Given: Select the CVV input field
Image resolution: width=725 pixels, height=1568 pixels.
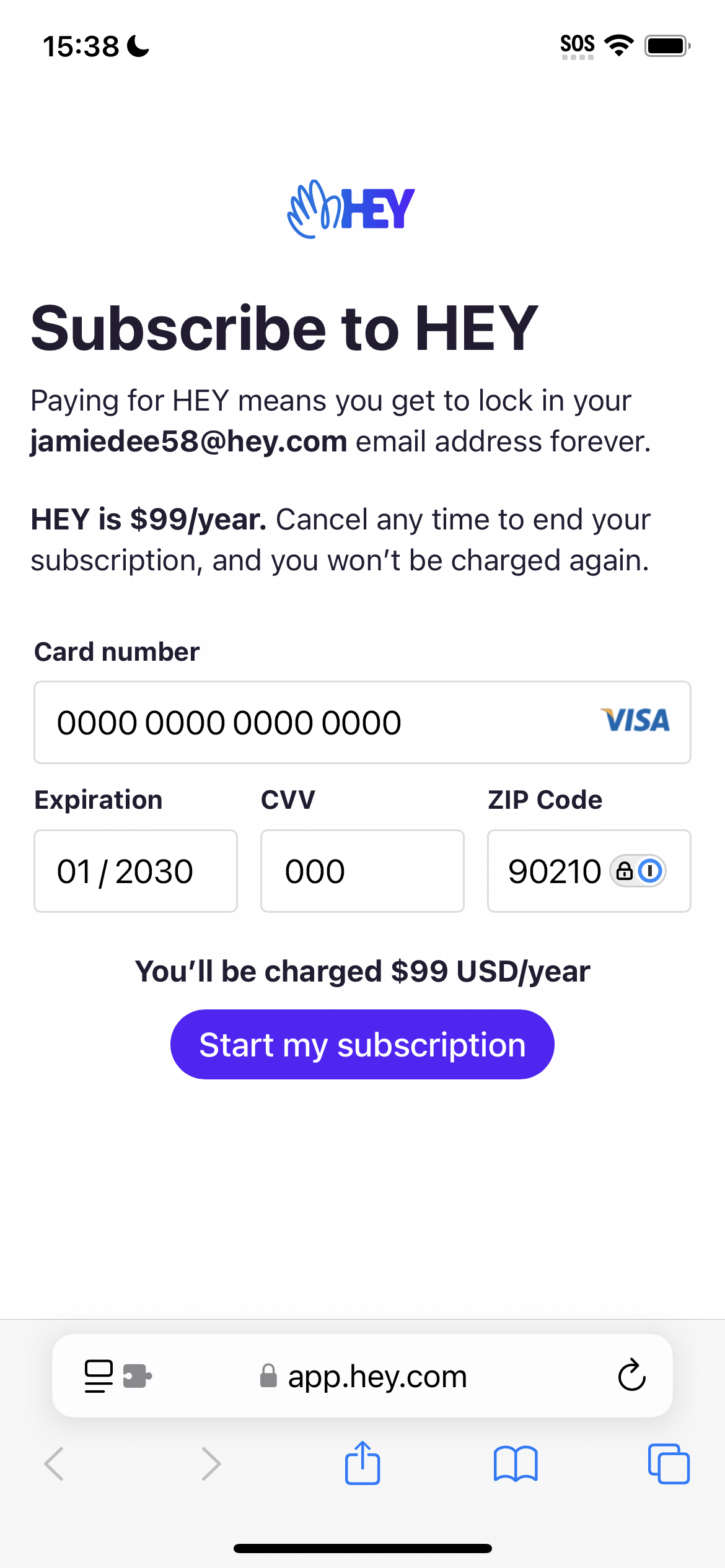Looking at the screenshot, I should 362,871.
